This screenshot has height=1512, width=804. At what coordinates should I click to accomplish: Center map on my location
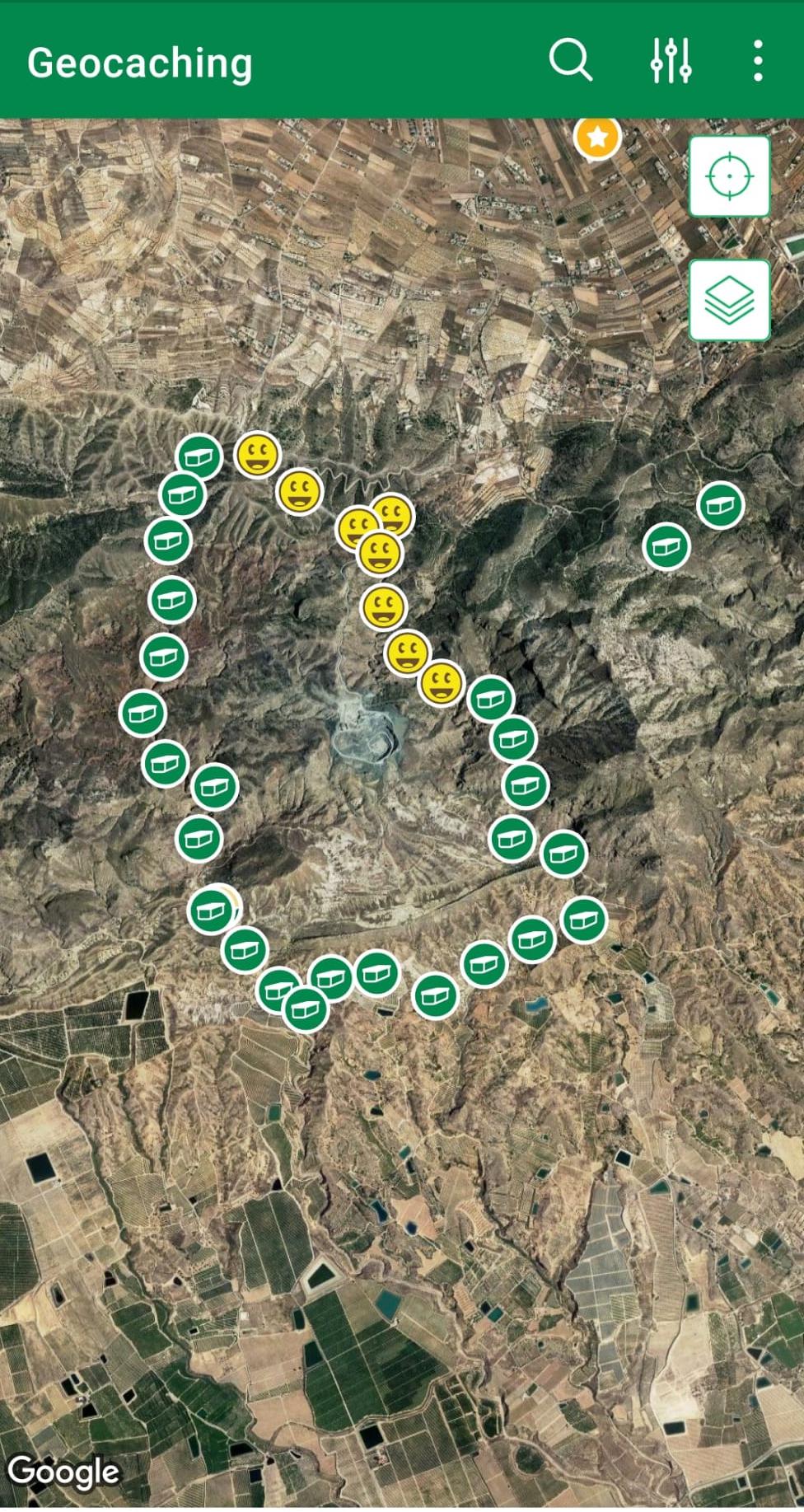[729, 176]
